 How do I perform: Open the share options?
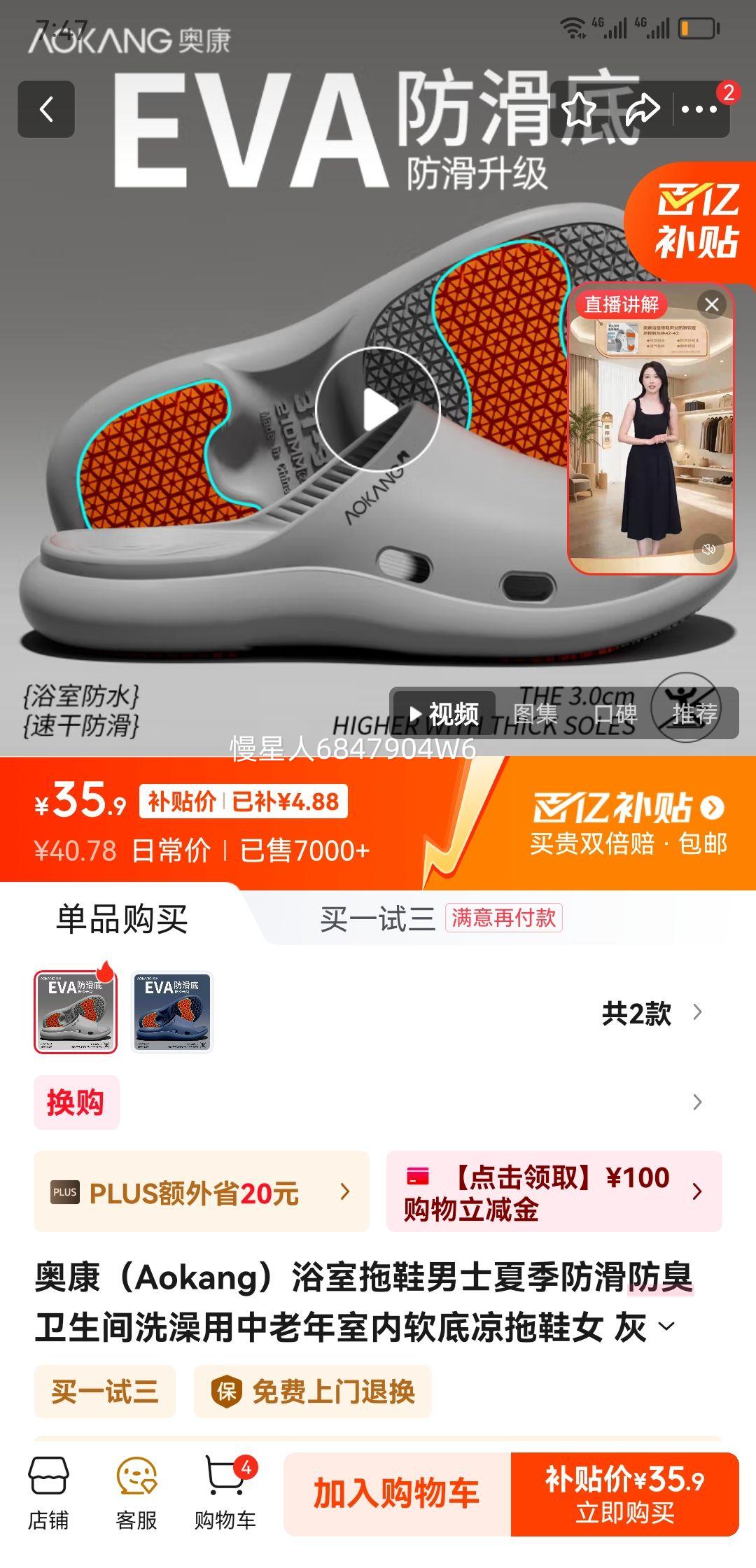(641, 108)
